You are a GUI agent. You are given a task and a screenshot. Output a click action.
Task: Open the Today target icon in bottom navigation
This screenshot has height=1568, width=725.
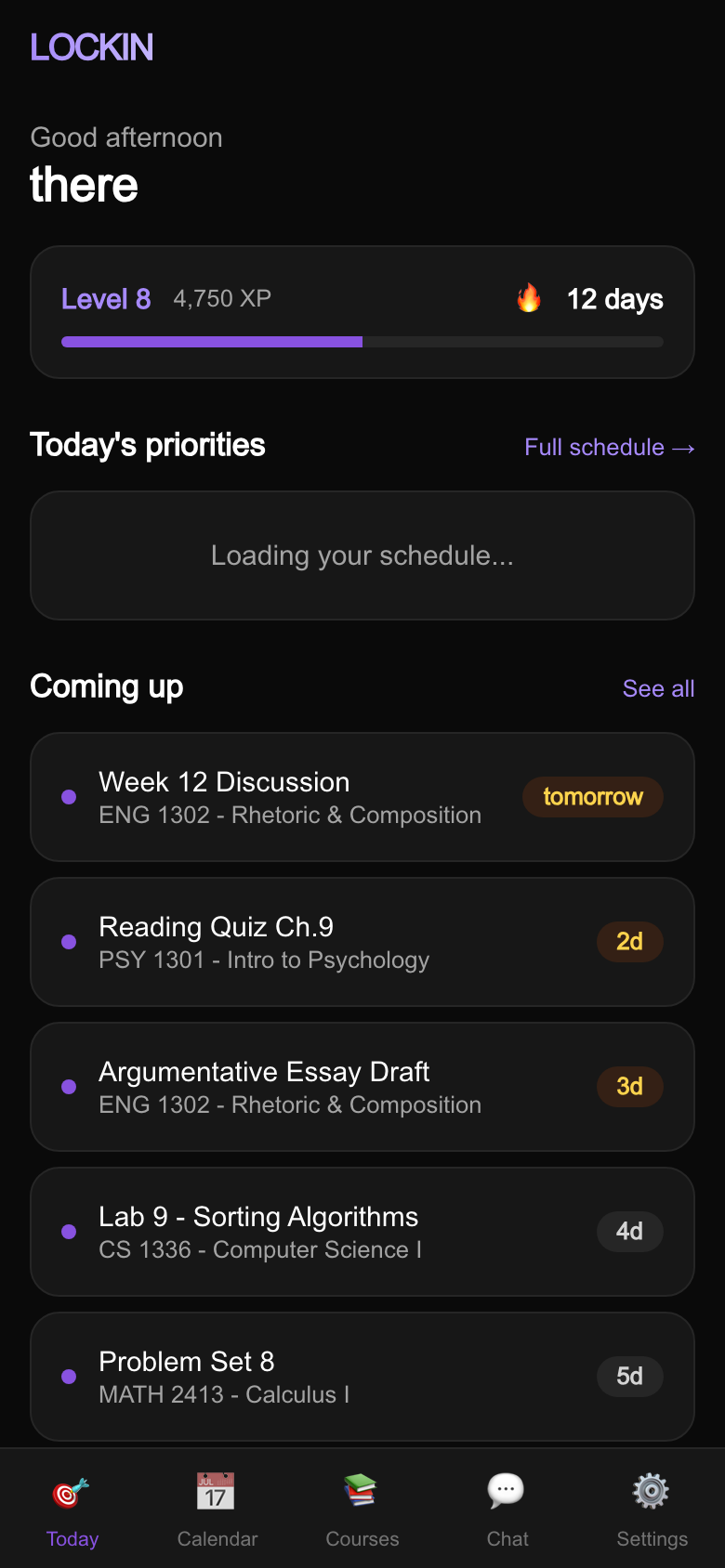tap(72, 1491)
